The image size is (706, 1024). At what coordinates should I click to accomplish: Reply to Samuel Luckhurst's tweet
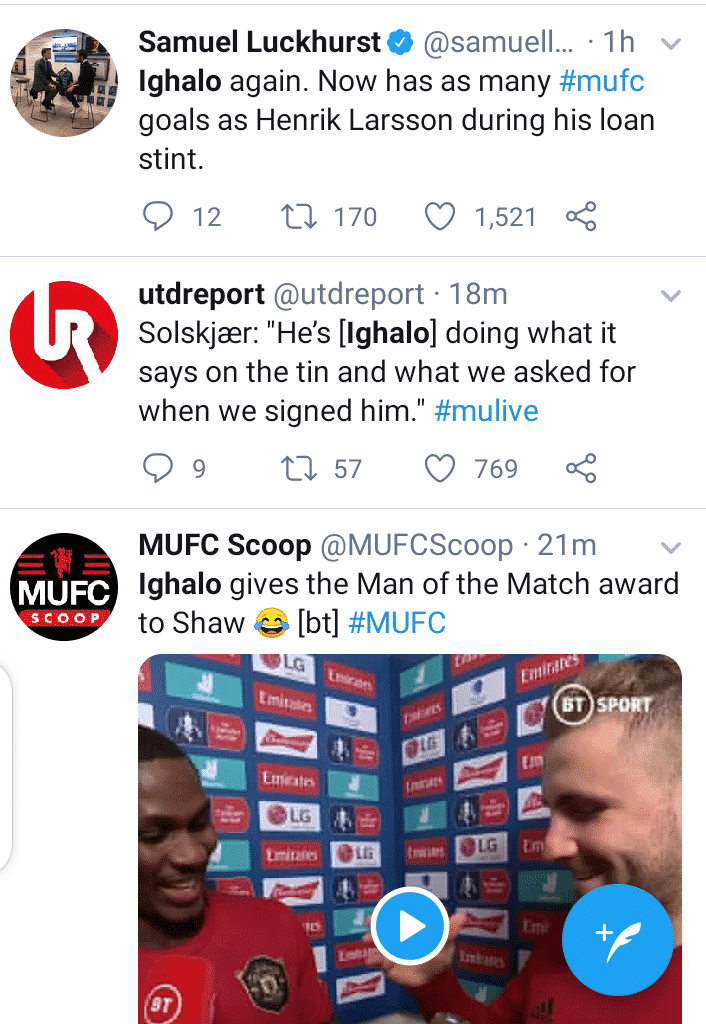point(158,216)
